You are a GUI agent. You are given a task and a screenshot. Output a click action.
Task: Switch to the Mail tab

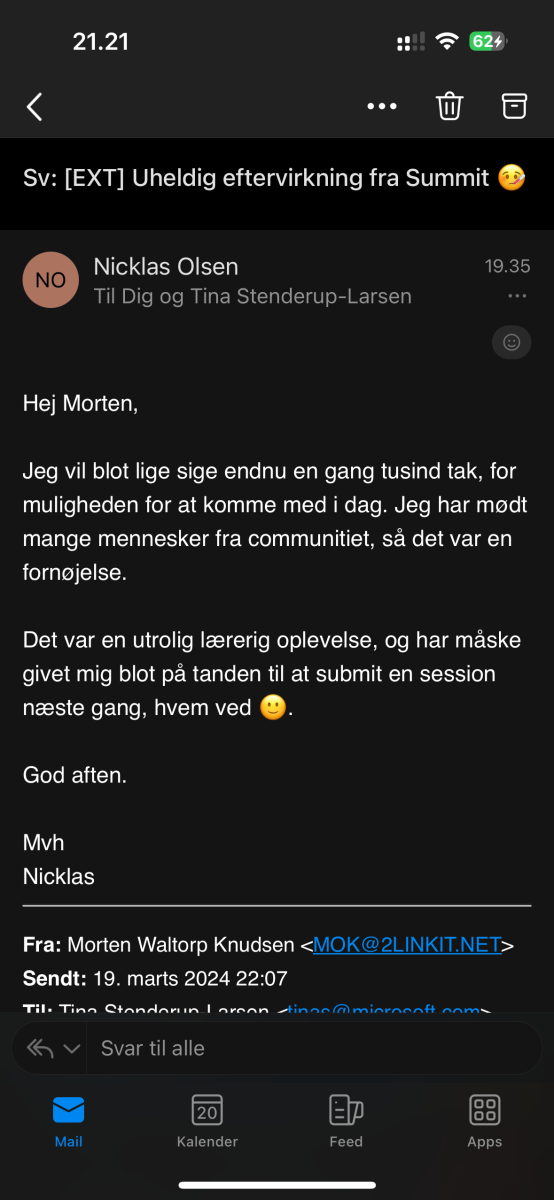click(68, 1120)
